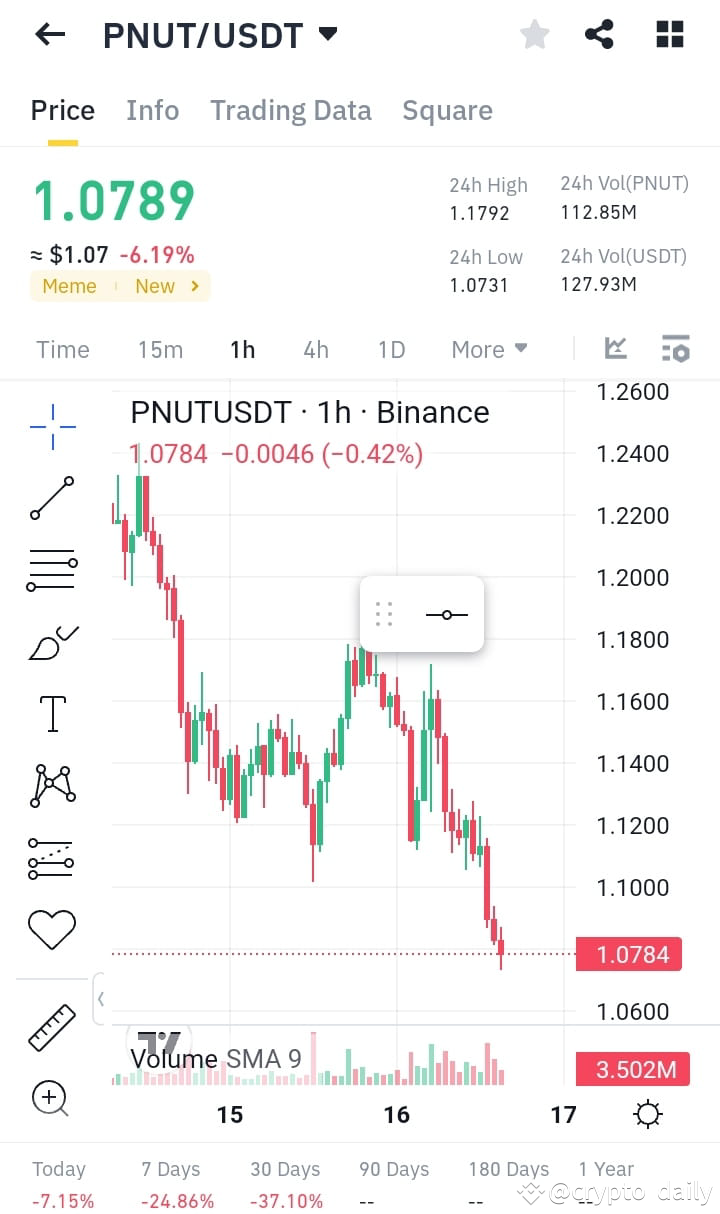Open the Square tab
Image resolution: width=720 pixels, height=1214 pixels.
pyautogui.click(x=447, y=110)
